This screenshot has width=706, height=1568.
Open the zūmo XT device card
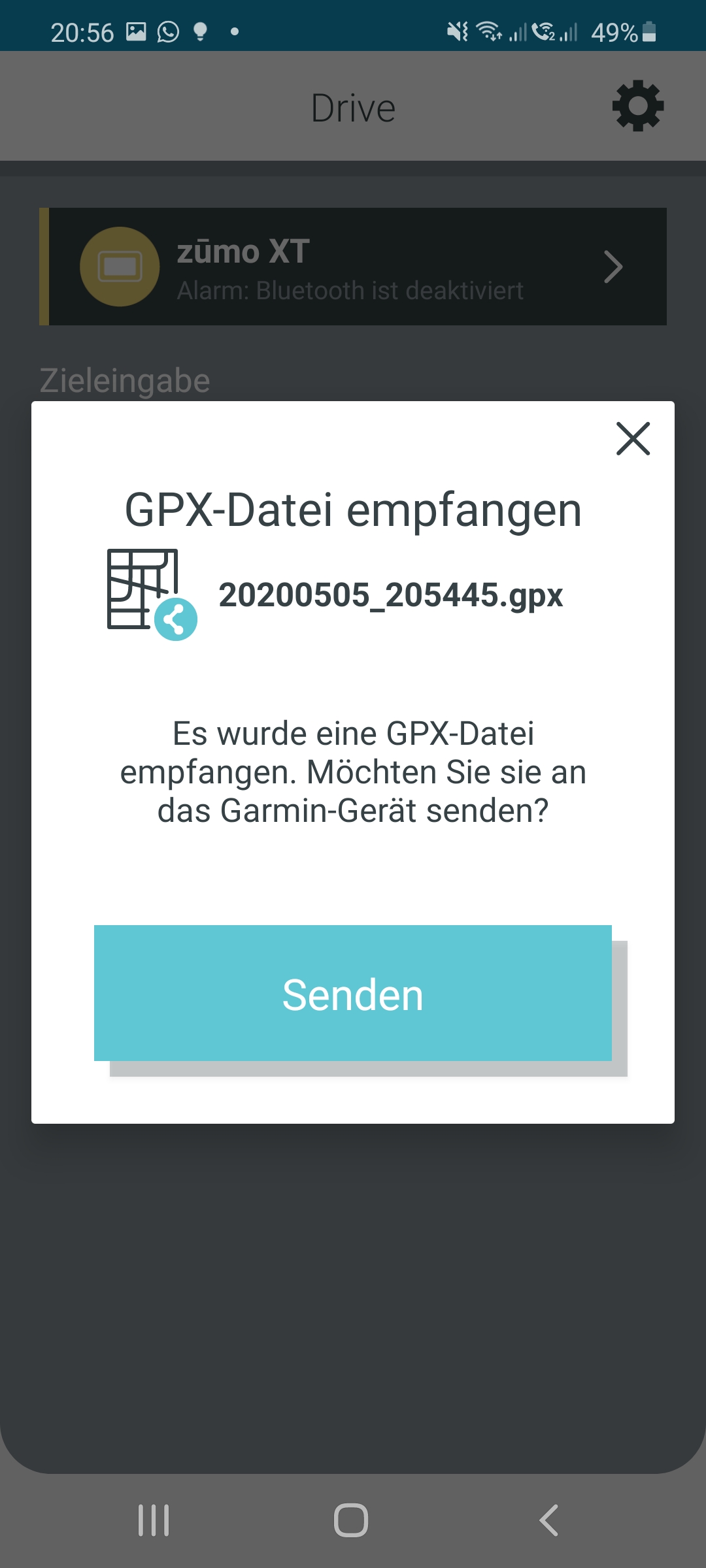[x=353, y=267]
